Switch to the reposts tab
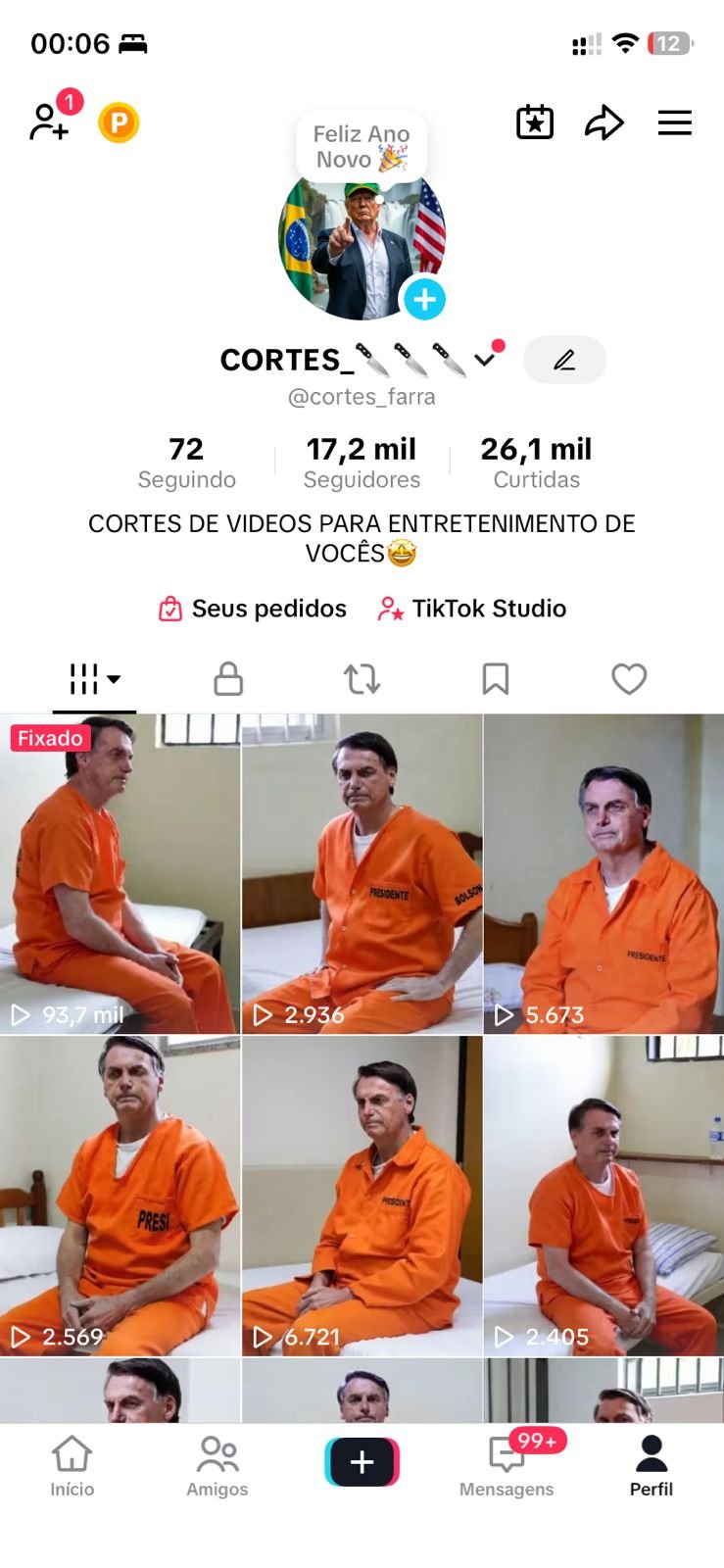Viewport: 724px width, 1568px height. click(x=362, y=678)
